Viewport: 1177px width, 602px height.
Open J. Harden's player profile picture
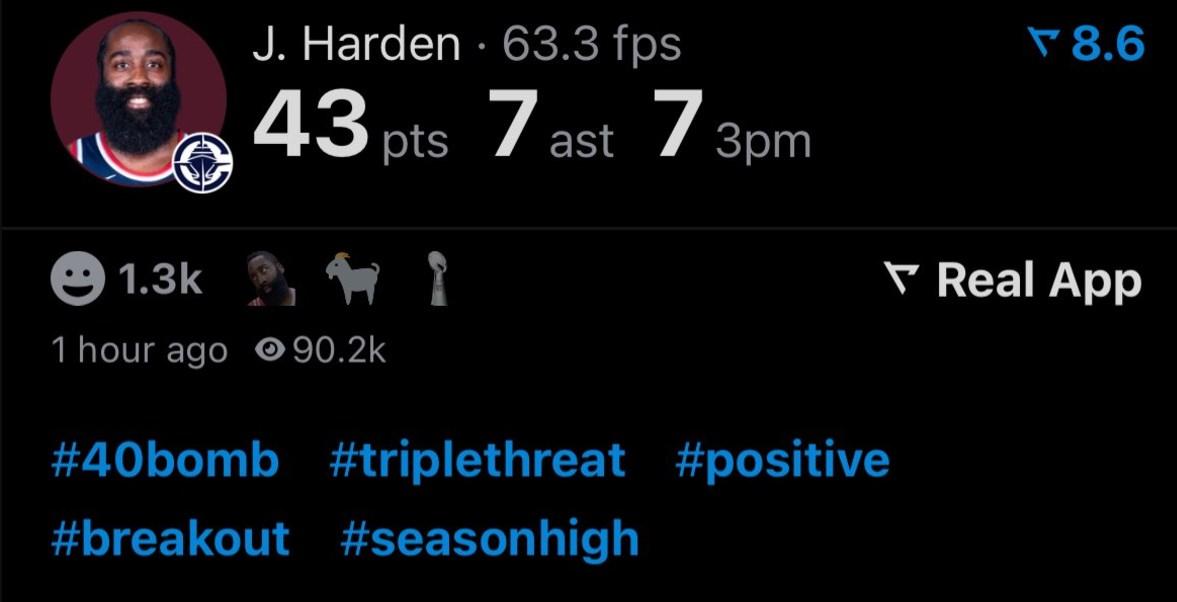pyautogui.click(x=138, y=97)
